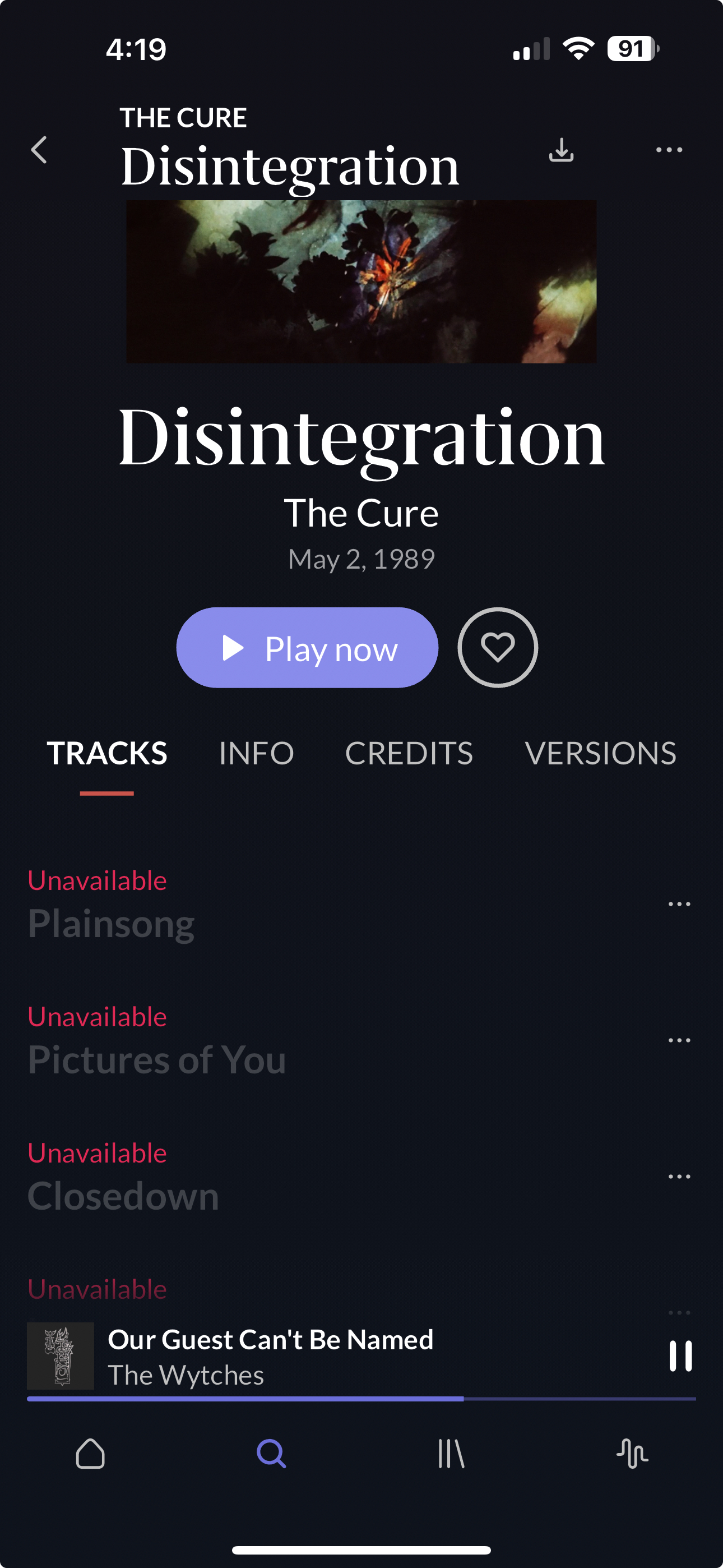Select the TRACKS tab
The height and width of the screenshot is (1568, 723).
point(106,754)
